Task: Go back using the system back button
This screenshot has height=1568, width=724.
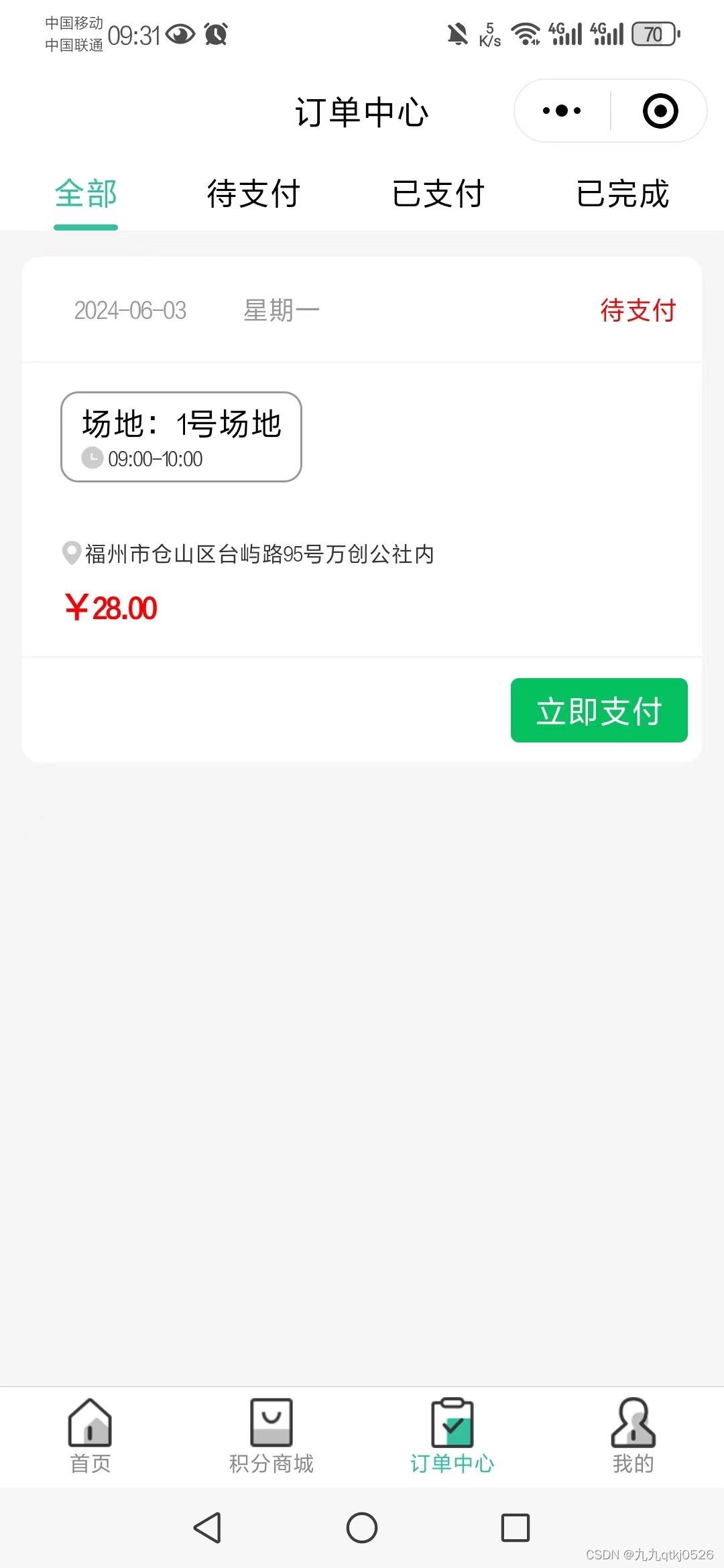Action: pos(208,1528)
